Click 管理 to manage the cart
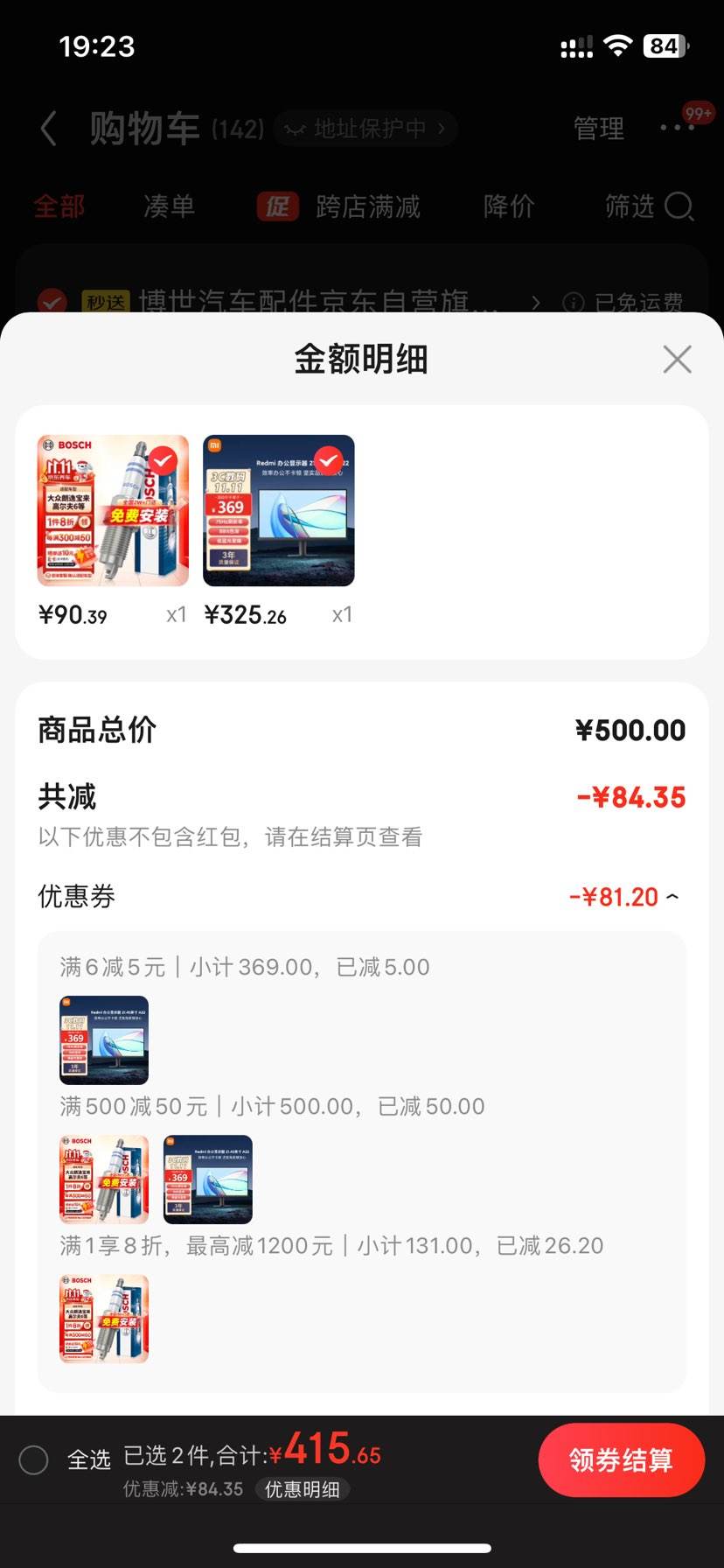Viewport: 724px width, 1568px height. click(598, 129)
